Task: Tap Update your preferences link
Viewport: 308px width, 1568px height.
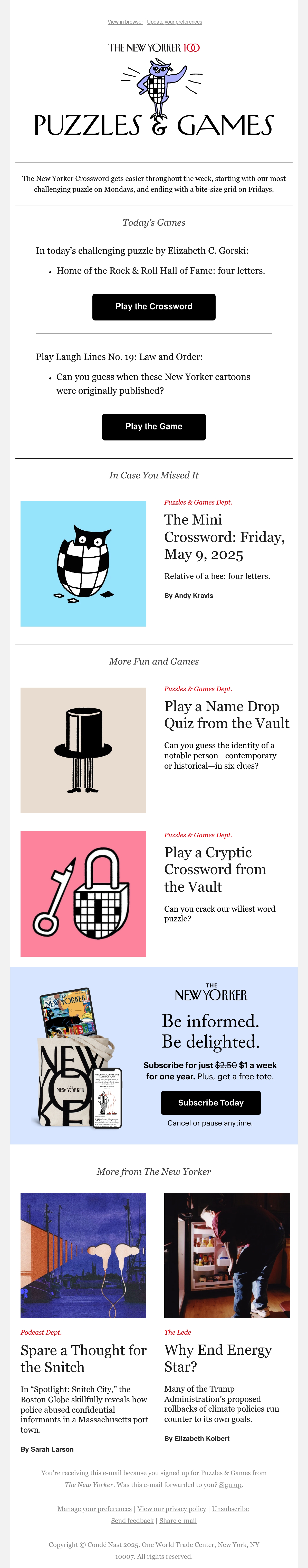Action: [x=175, y=22]
